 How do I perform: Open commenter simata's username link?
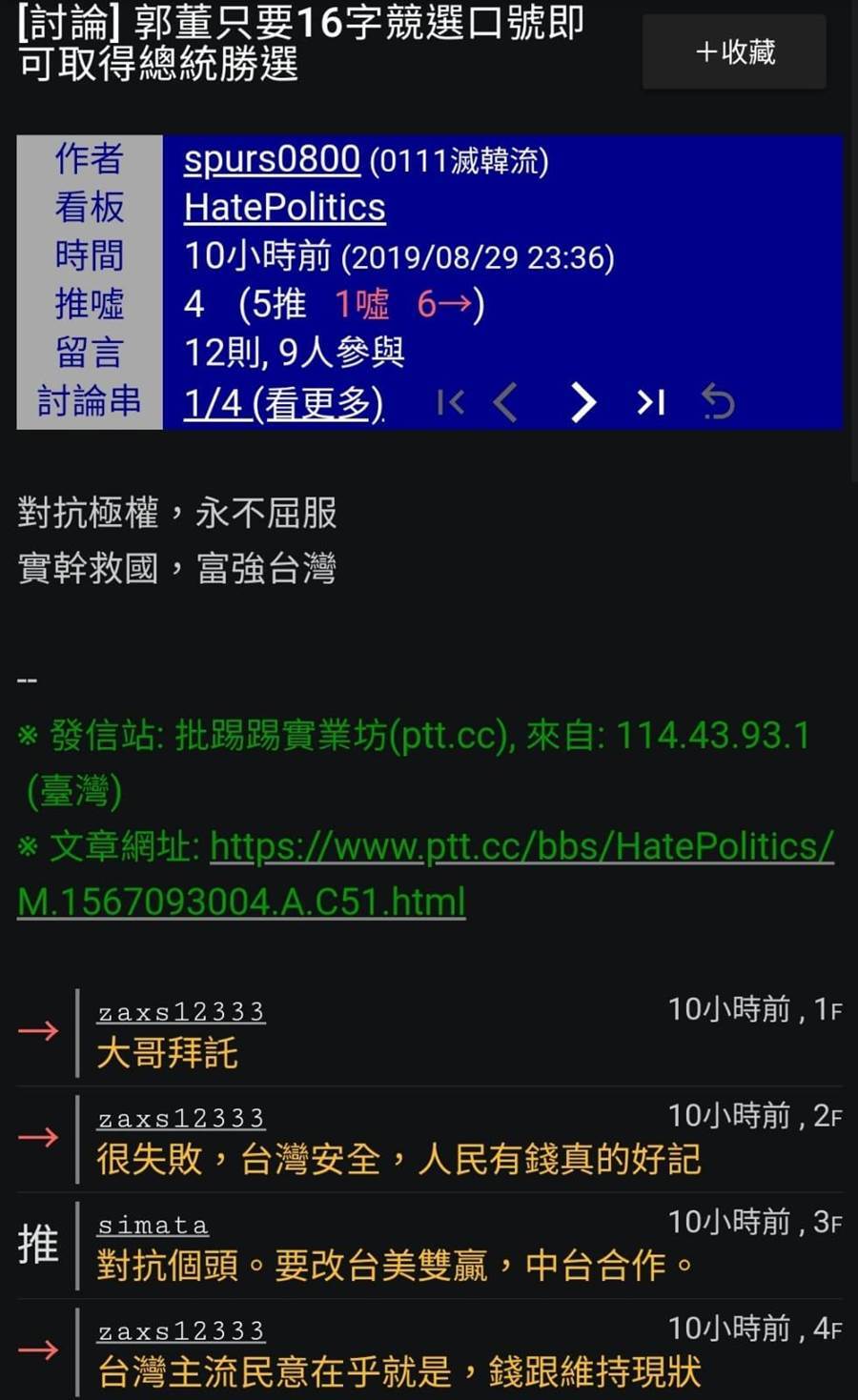(x=153, y=1226)
